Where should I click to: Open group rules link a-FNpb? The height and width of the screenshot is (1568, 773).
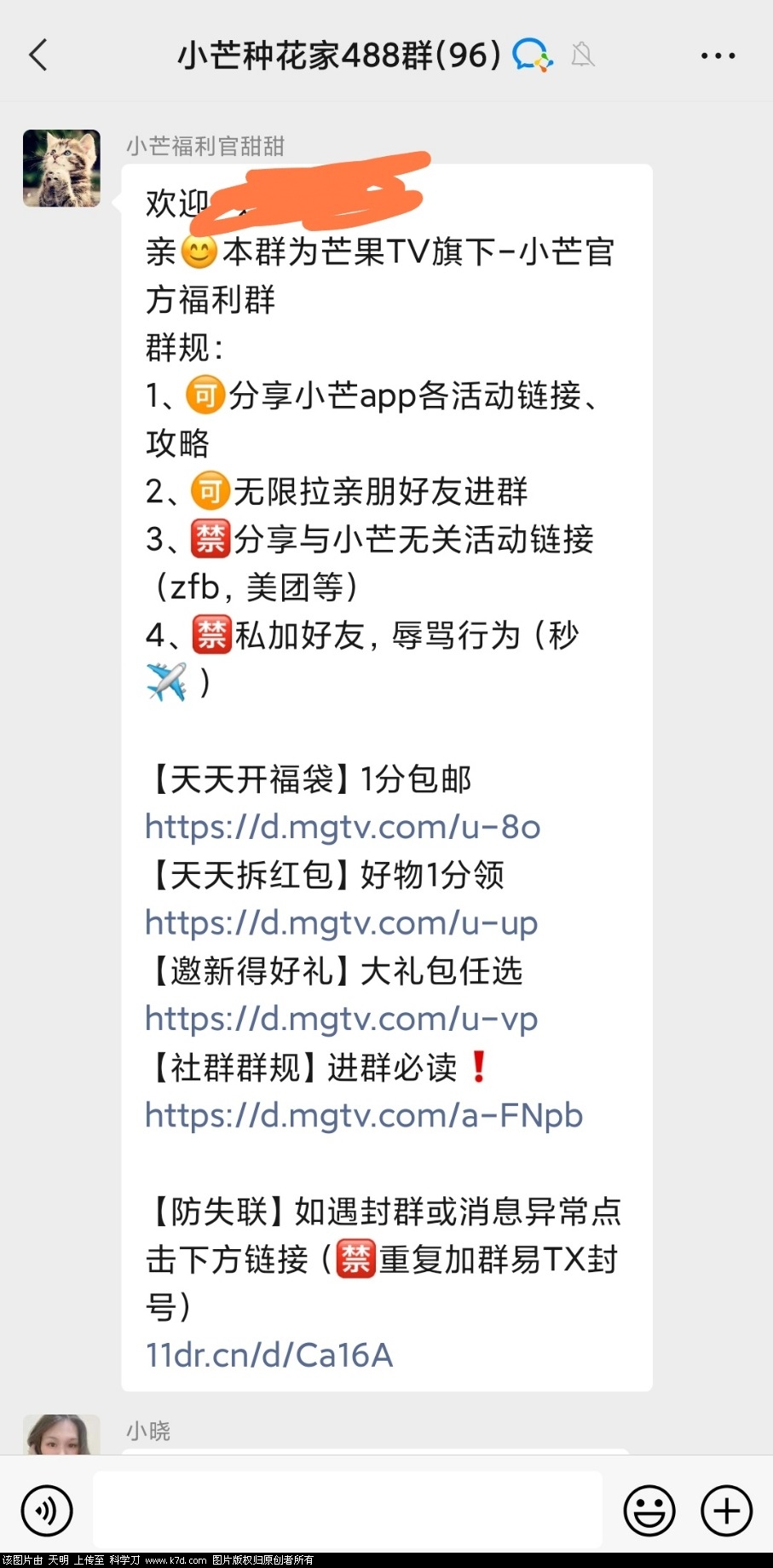click(363, 1115)
